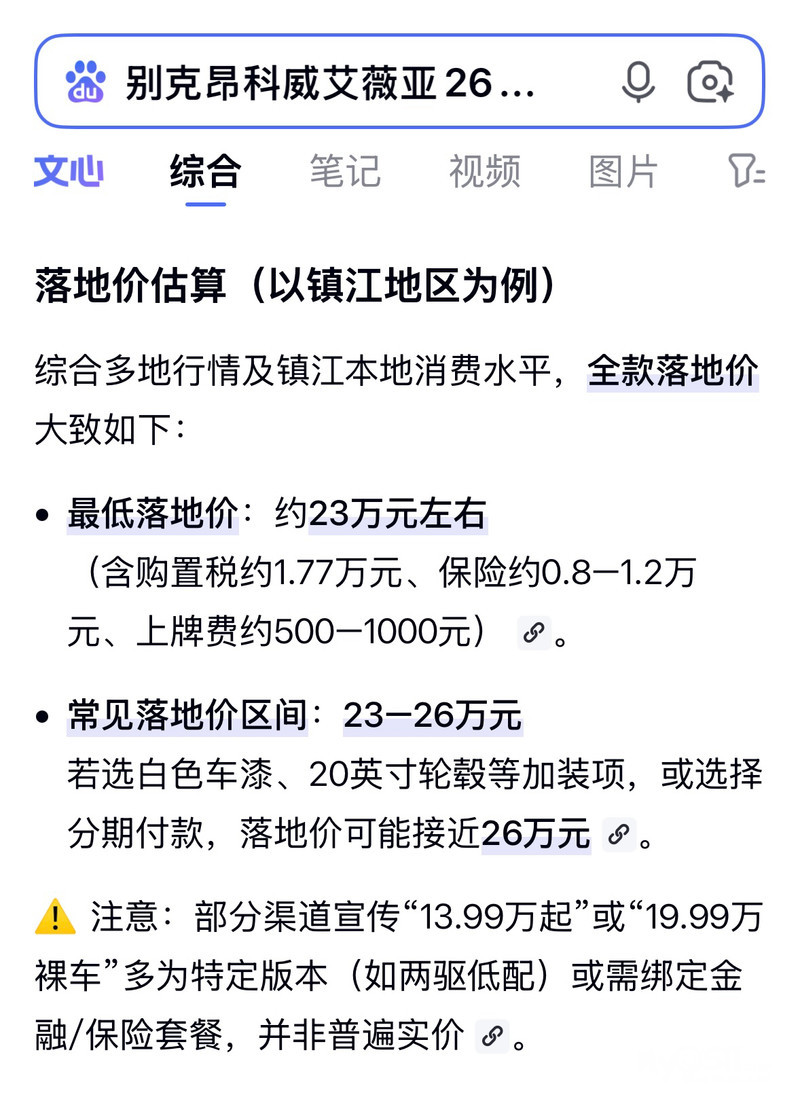The width and height of the screenshot is (800, 1097).
Task: Open source link after 并非普遍实价
Action: pyautogui.click(x=491, y=1036)
